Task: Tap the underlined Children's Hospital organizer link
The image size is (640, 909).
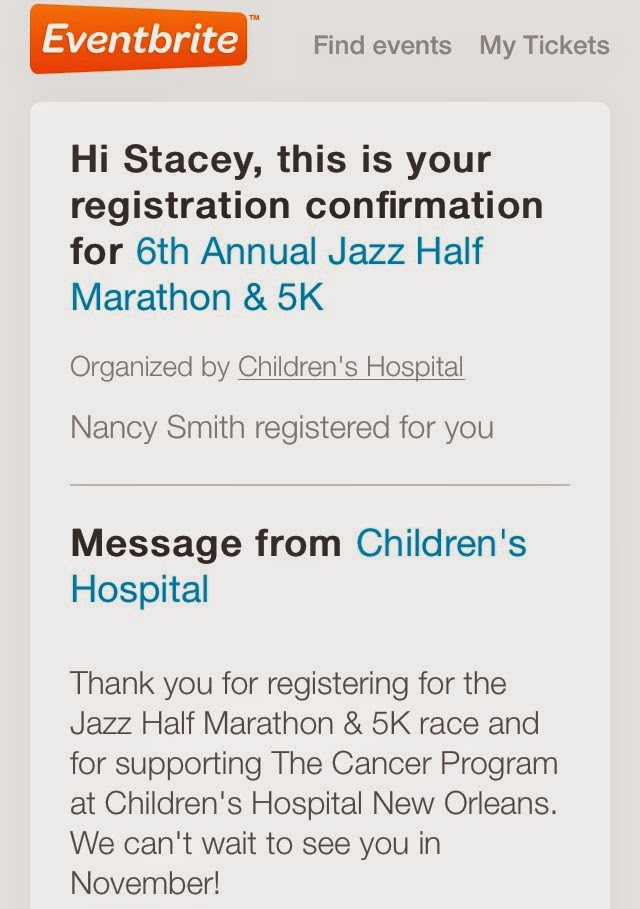Action: [x=350, y=367]
